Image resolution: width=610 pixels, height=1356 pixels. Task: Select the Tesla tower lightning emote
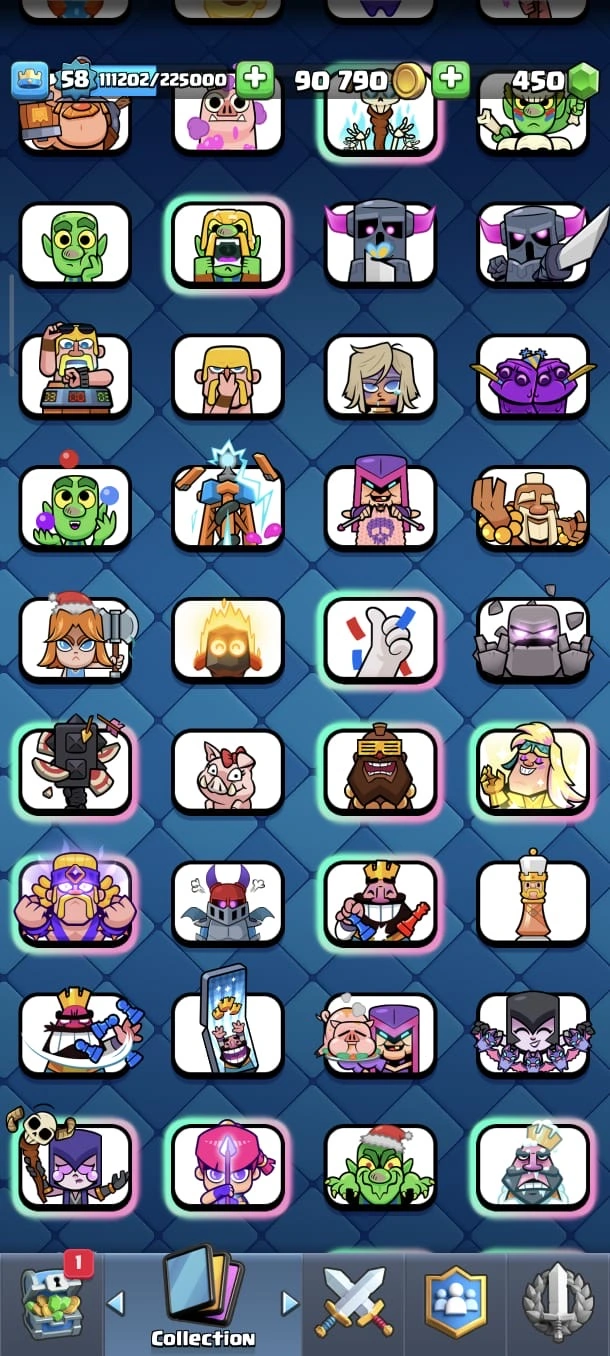pyautogui.click(x=228, y=507)
